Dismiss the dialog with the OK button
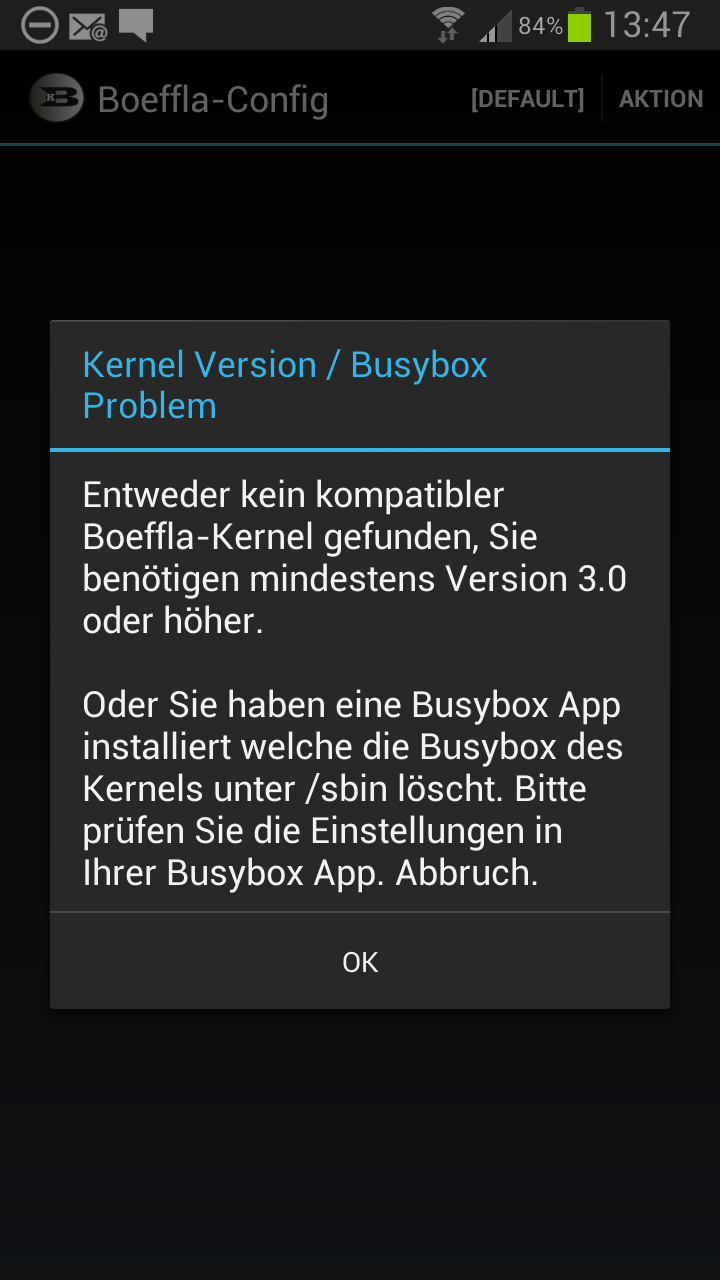 (x=360, y=962)
